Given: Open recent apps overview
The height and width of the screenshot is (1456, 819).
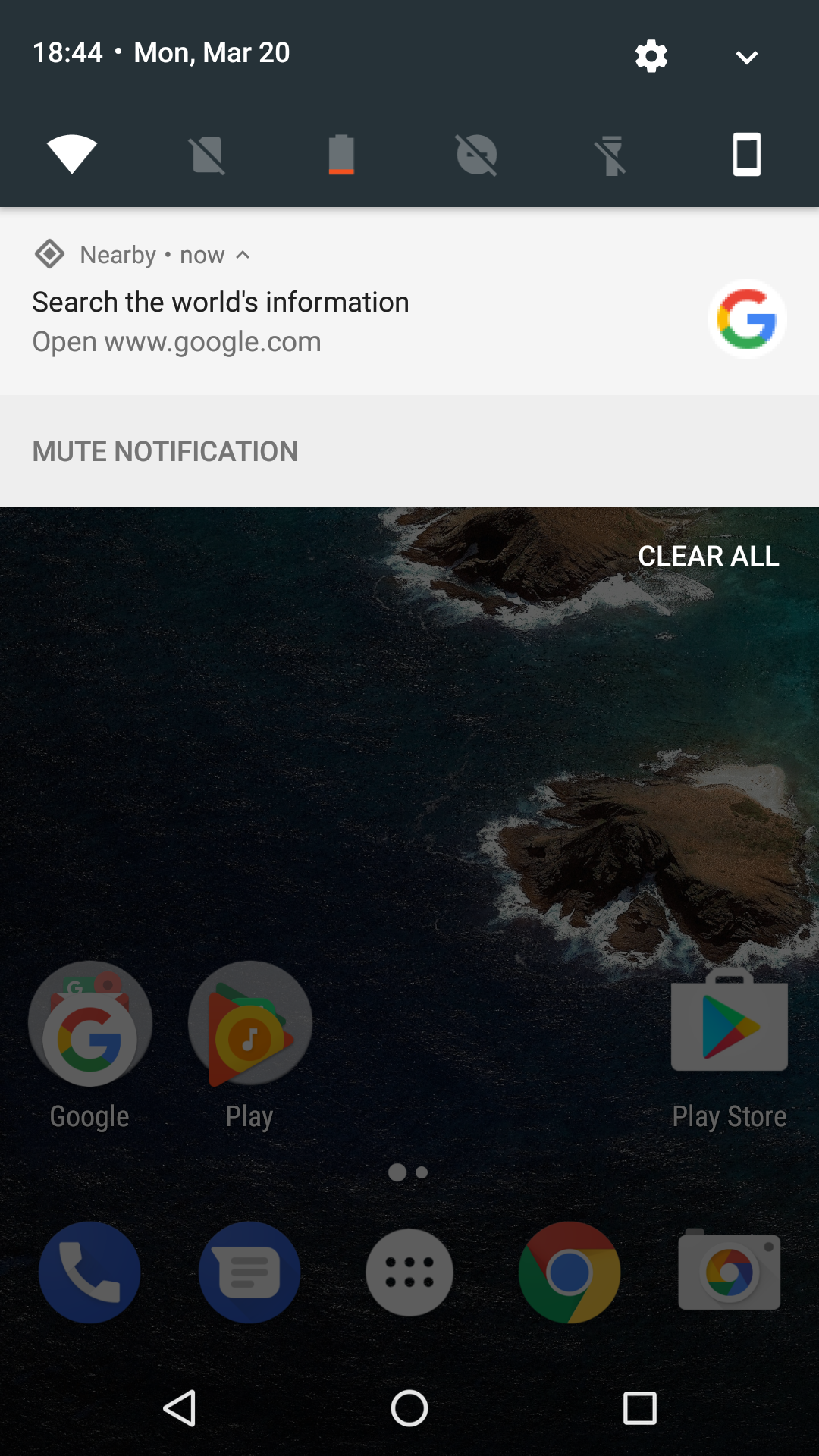Looking at the screenshot, I should click(639, 1409).
